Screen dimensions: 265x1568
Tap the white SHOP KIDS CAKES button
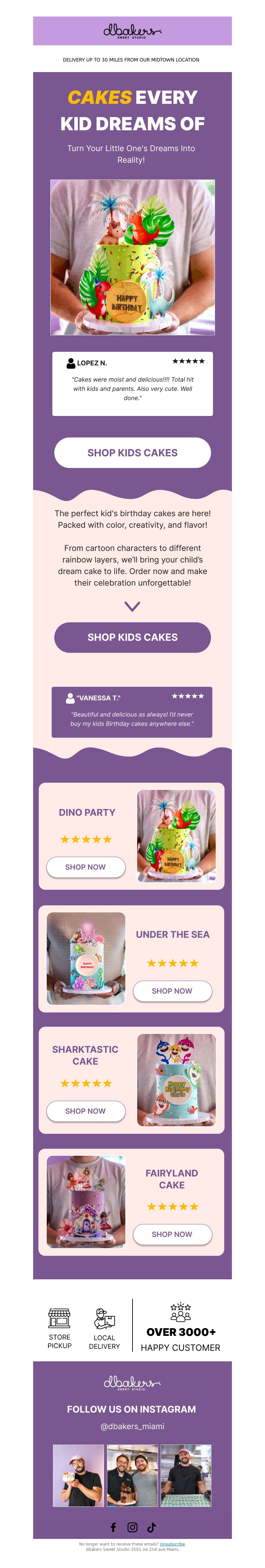[132, 453]
